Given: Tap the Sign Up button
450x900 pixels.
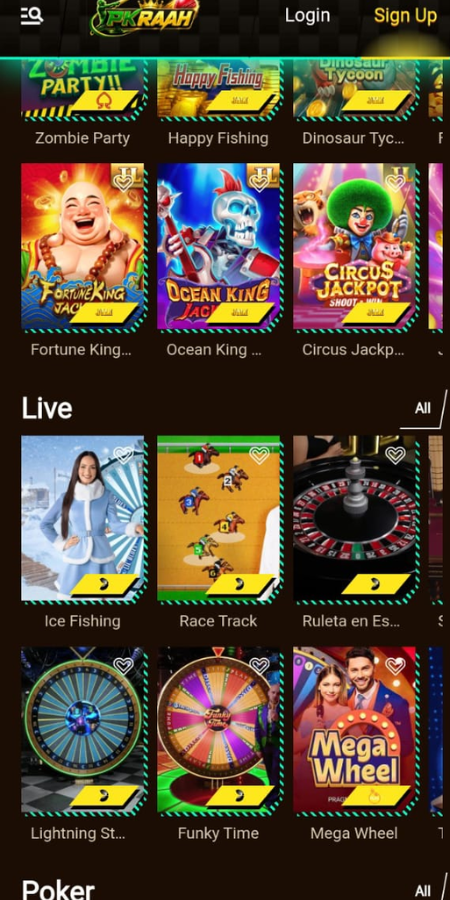Looking at the screenshot, I should pos(405,15).
